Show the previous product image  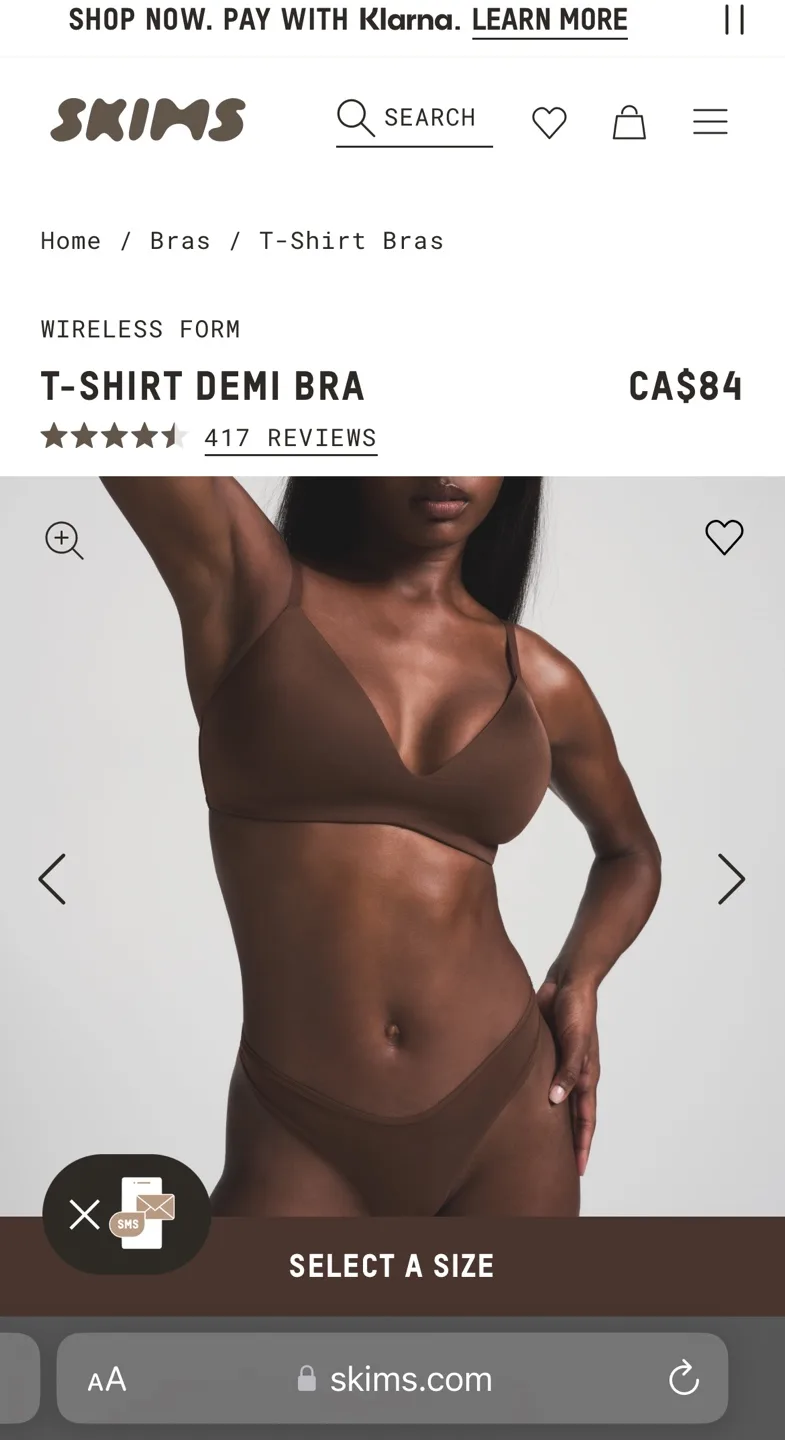[x=52, y=879]
